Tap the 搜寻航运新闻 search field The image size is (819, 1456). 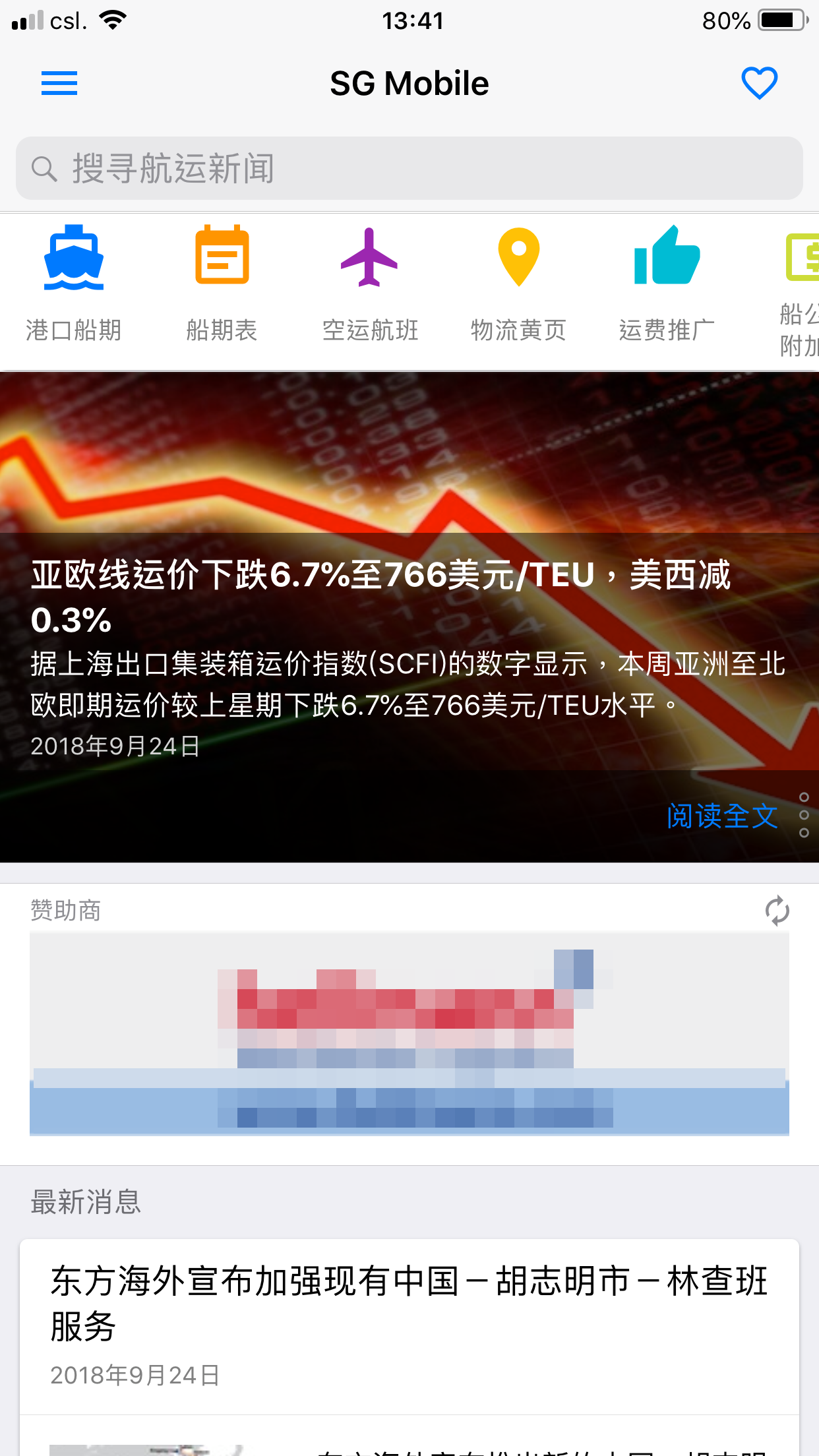click(409, 168)
